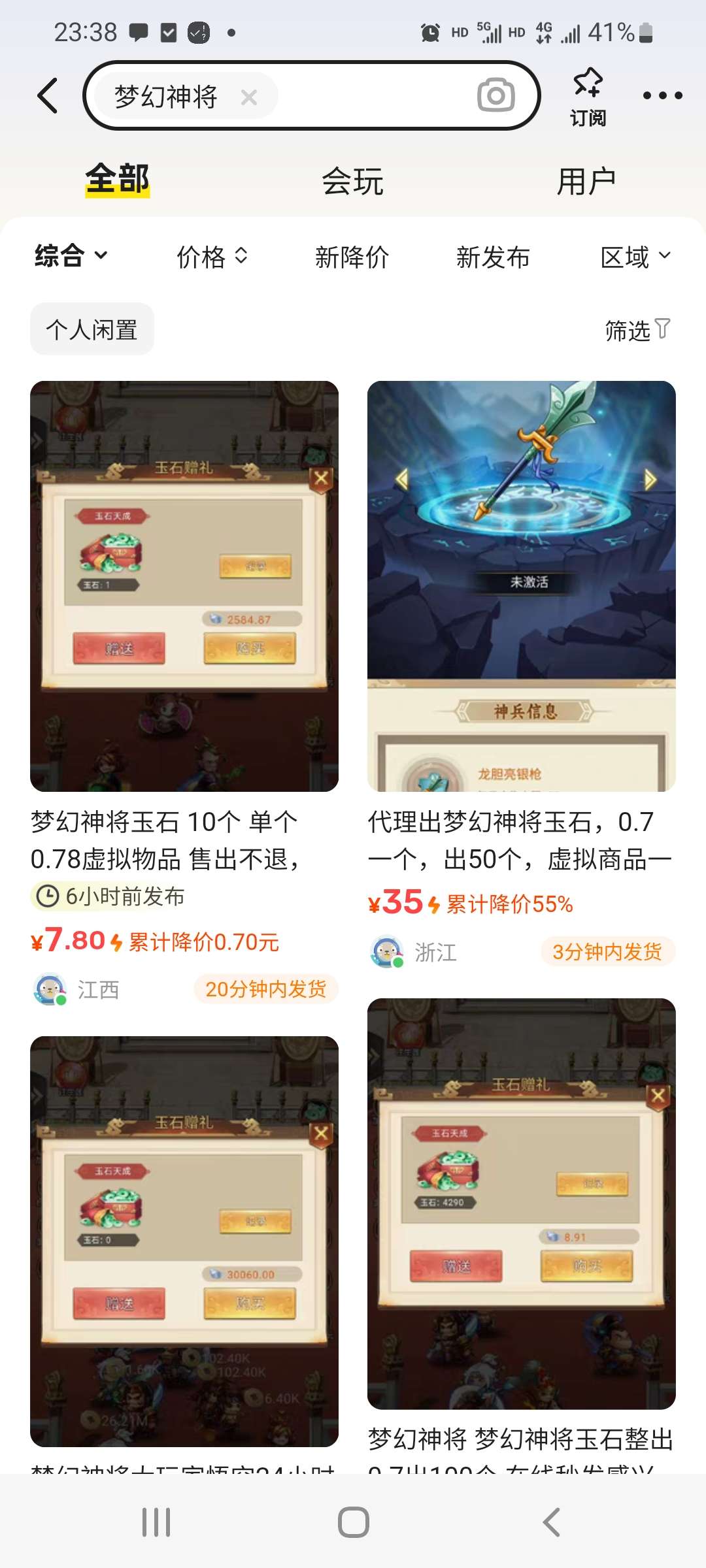Open the 筛选 filter panel

637,330
